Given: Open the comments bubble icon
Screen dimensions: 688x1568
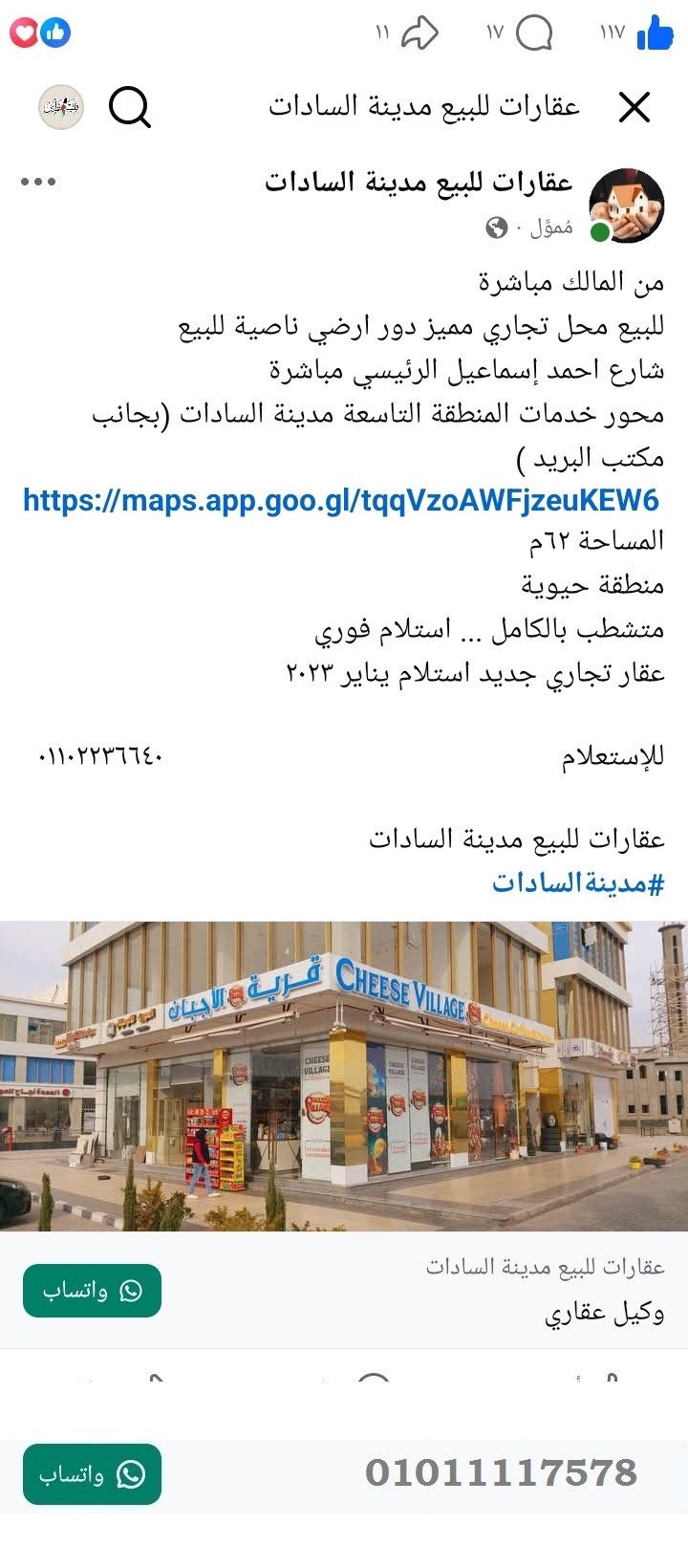Looking at the screenshot, I should tap(535, 33).
